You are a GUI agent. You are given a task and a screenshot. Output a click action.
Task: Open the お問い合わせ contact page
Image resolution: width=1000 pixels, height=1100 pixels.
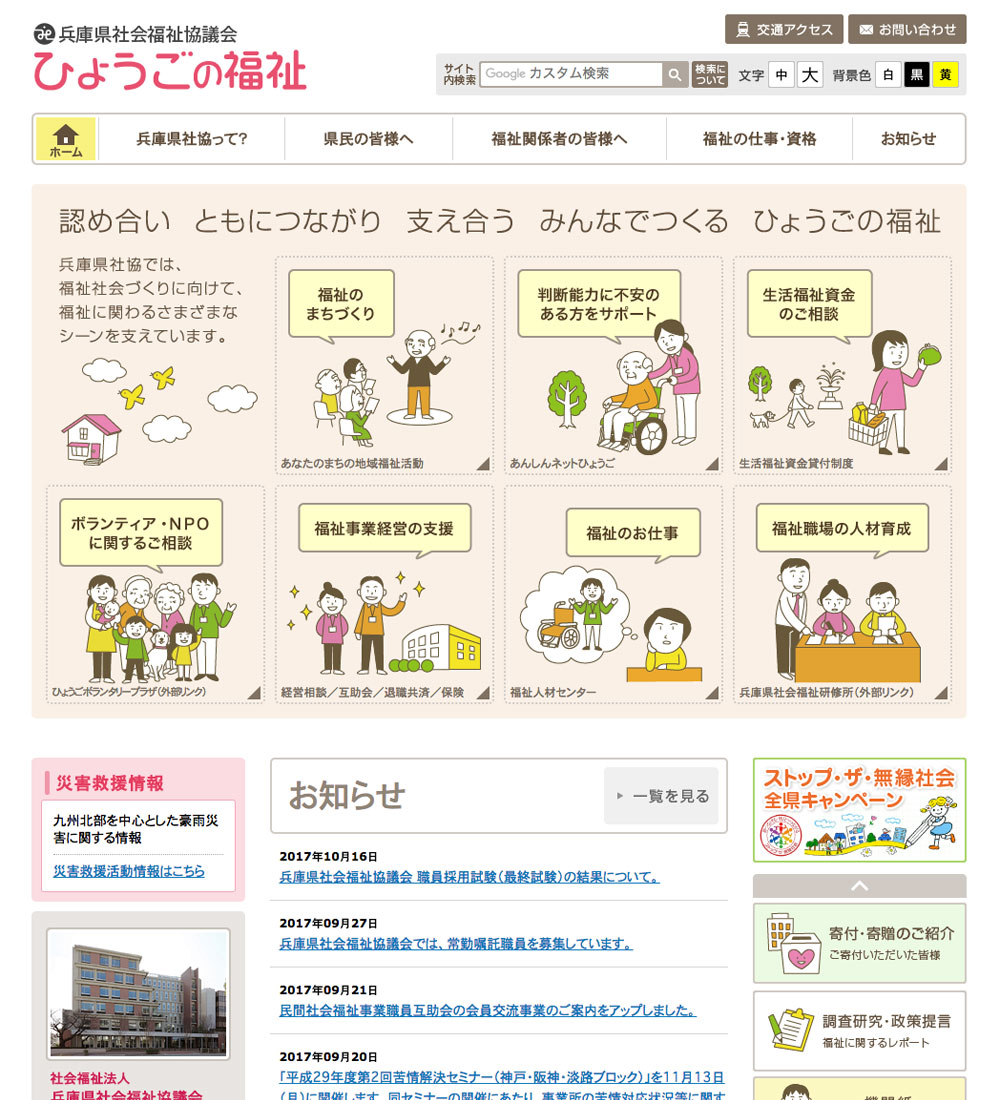907,29
